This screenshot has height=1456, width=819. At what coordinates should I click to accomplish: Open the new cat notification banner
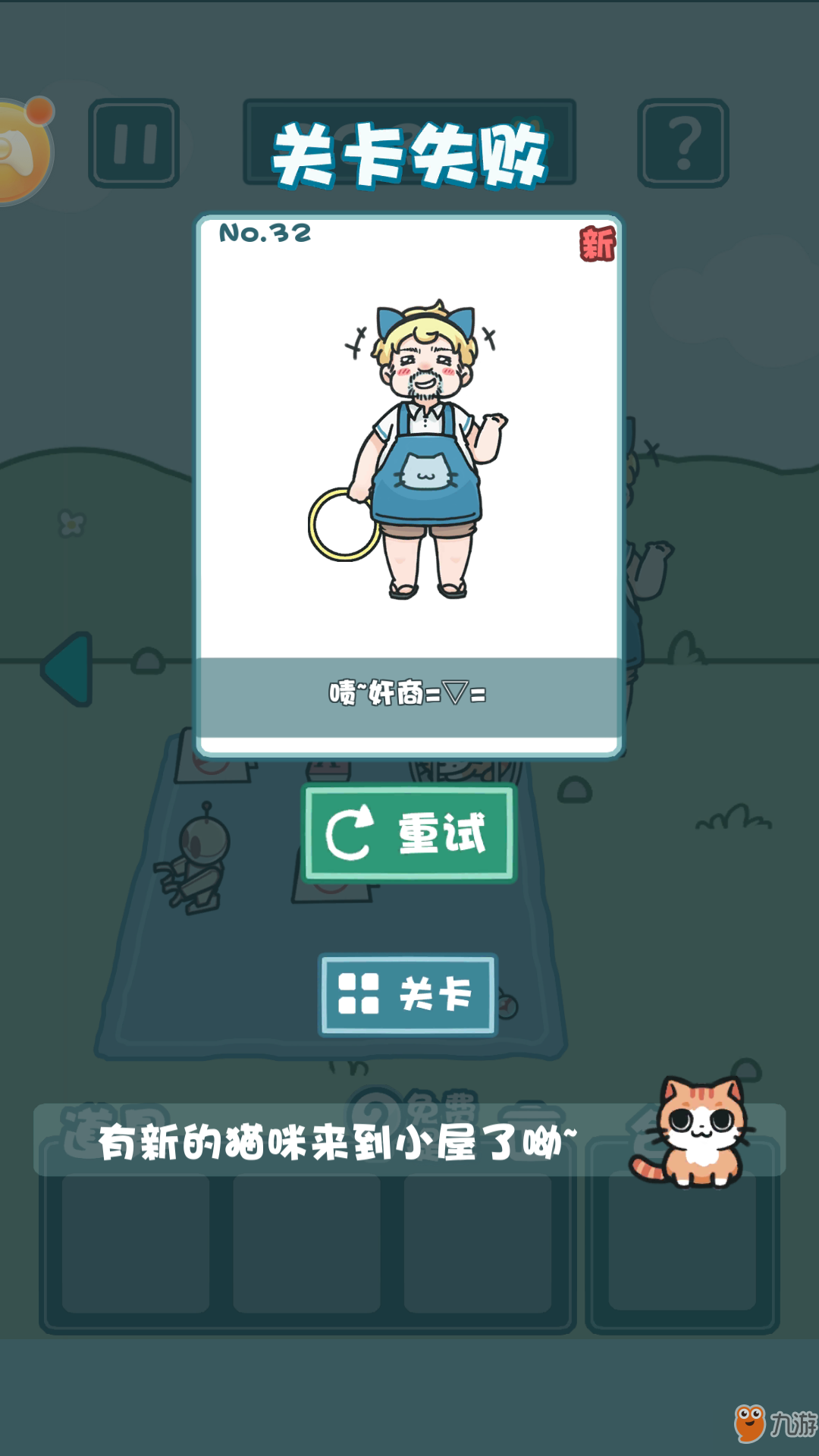click(x=409, y=1140)
